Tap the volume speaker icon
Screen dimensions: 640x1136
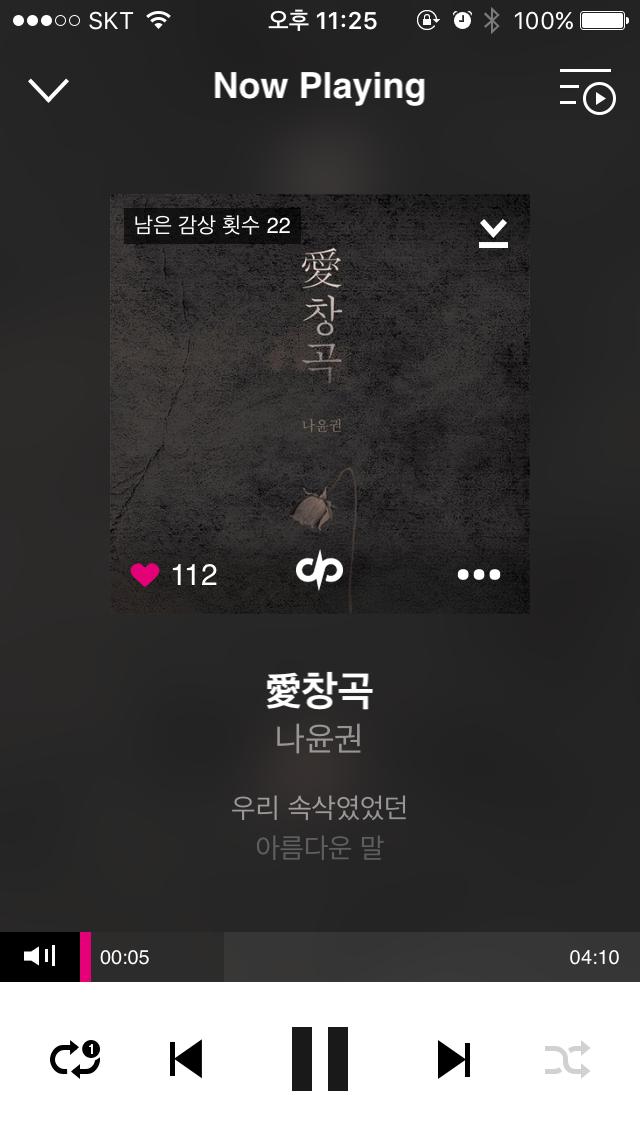(39, 957)
